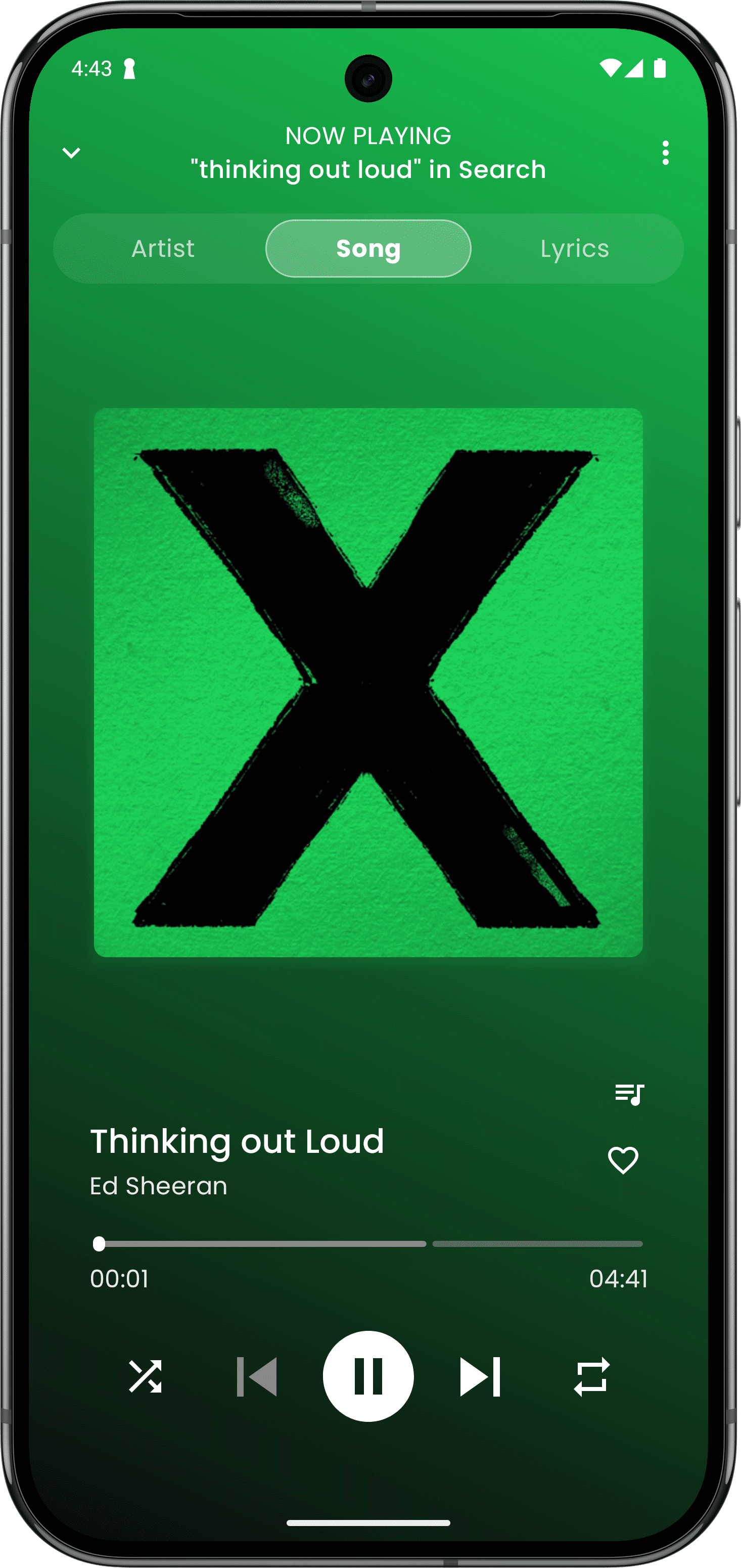741x1568 pixels.
Task: Switch to the Lyrics tab
Action: click(574, 248)
